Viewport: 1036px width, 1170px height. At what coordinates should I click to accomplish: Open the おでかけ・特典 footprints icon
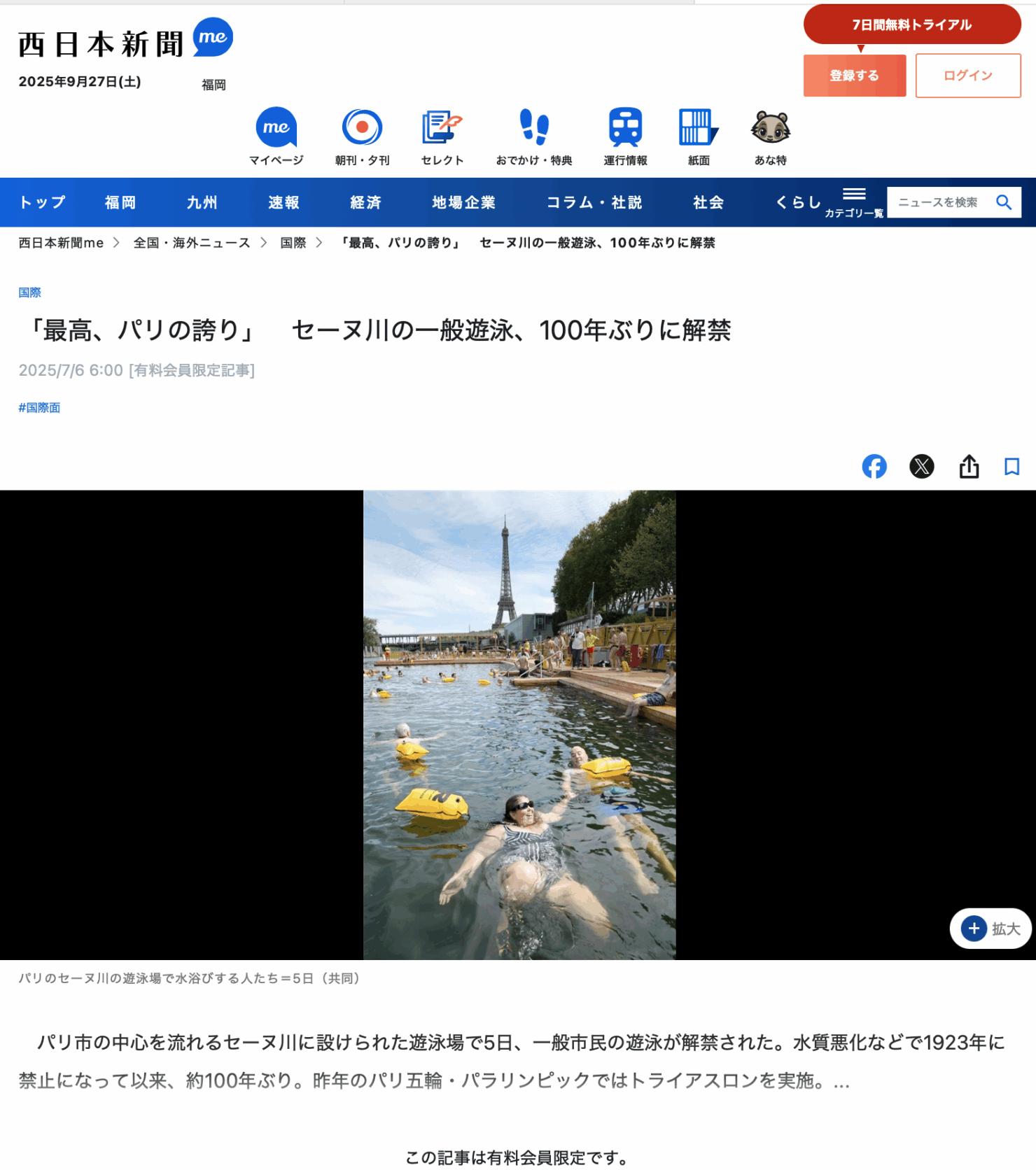pos(533,136)
